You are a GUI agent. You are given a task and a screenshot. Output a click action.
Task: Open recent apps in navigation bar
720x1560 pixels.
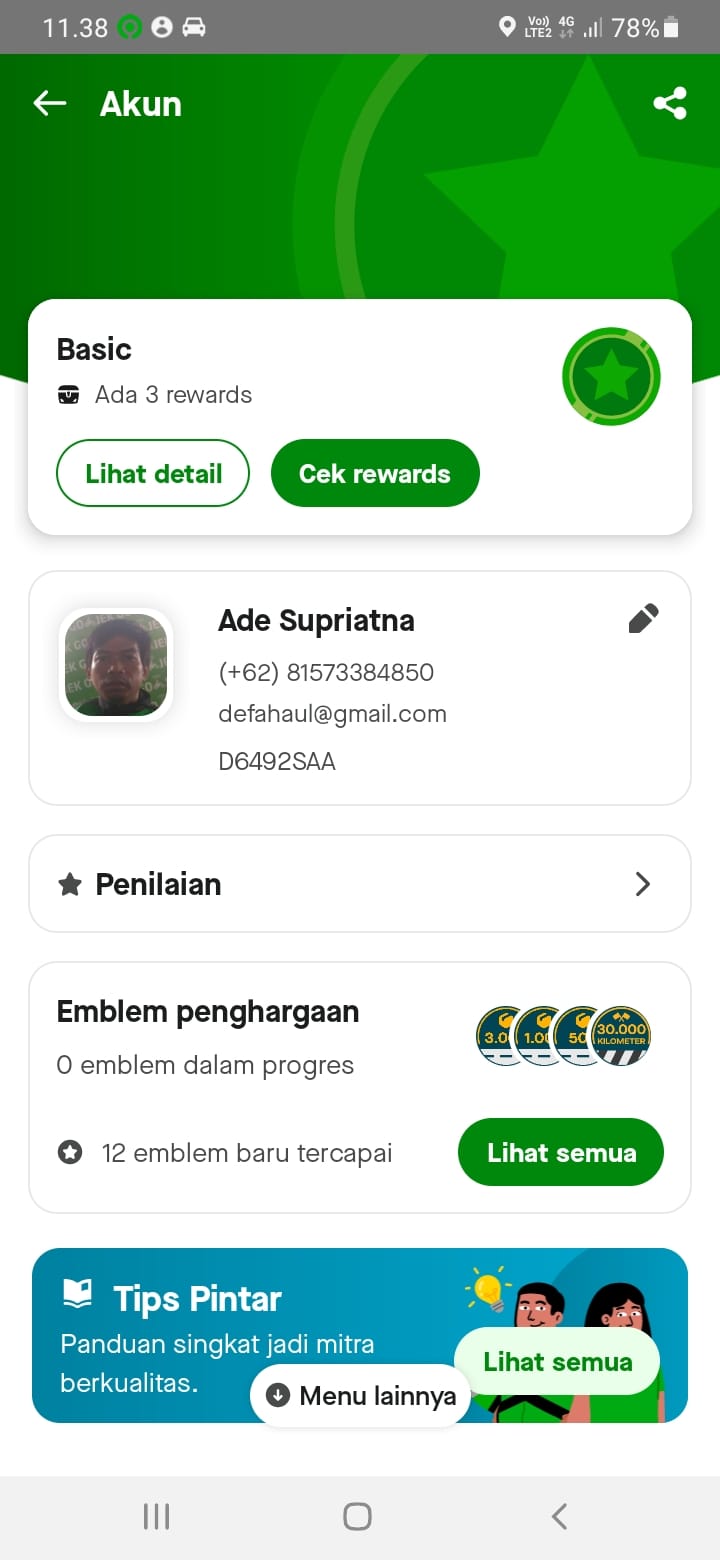(x=156, y=1516)
